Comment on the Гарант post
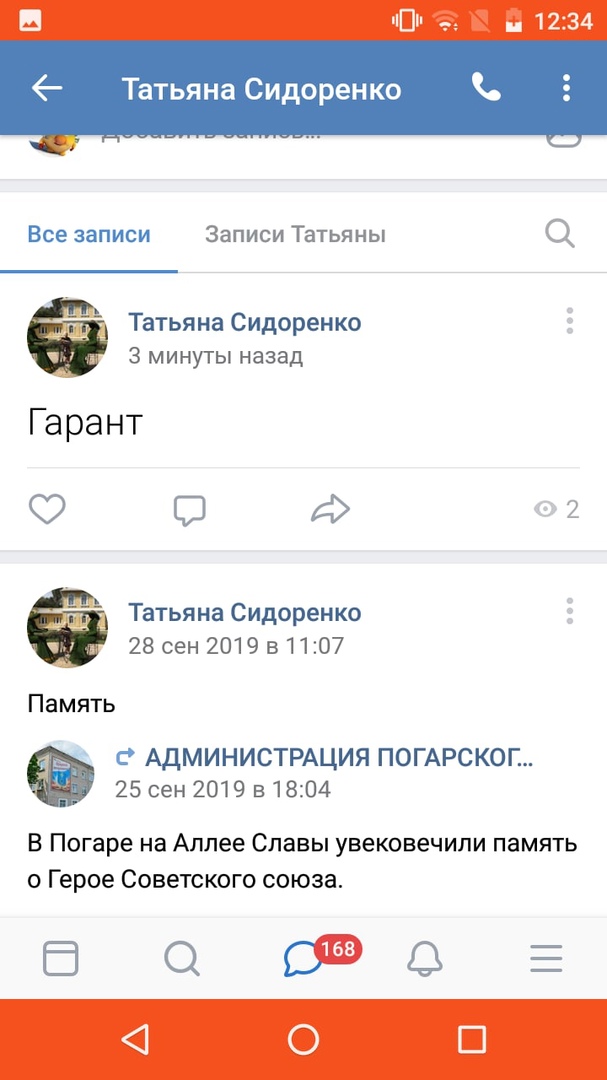The height and width of the screenshot is (1080, 607). click(x=189, y=510)
